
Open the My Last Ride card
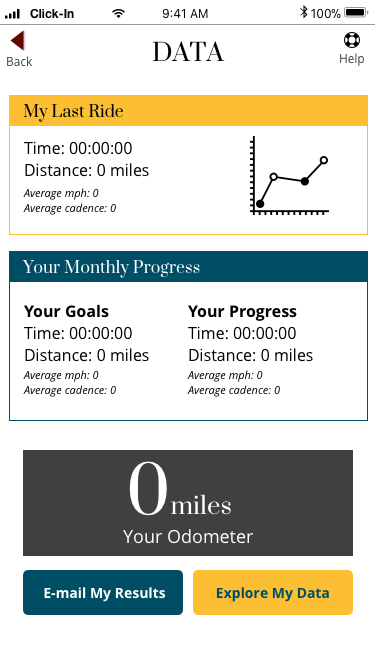pyautogui.click(x=188, y=165)
